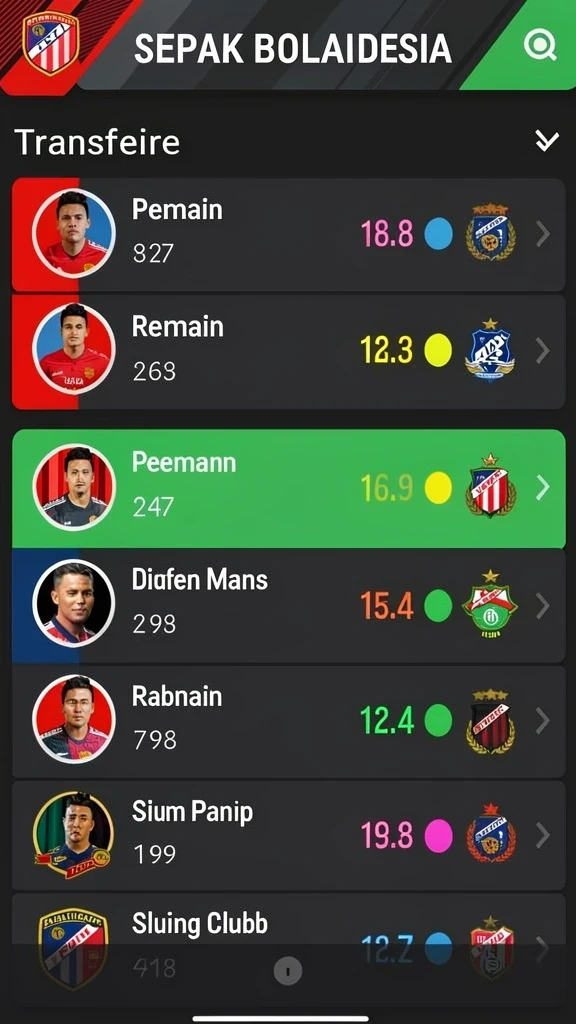The image size is (576, 1024).
Task: Expand the Transfeire section chevron
Action: tap(547, 140)
